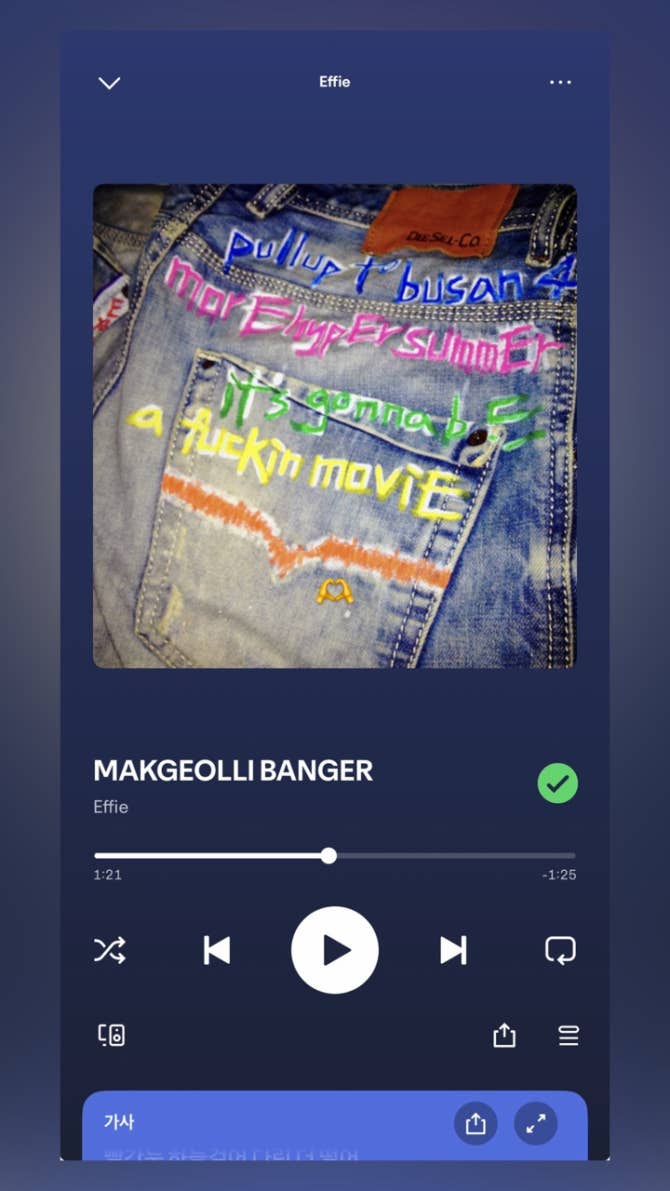Share this song

point(504,1035)
